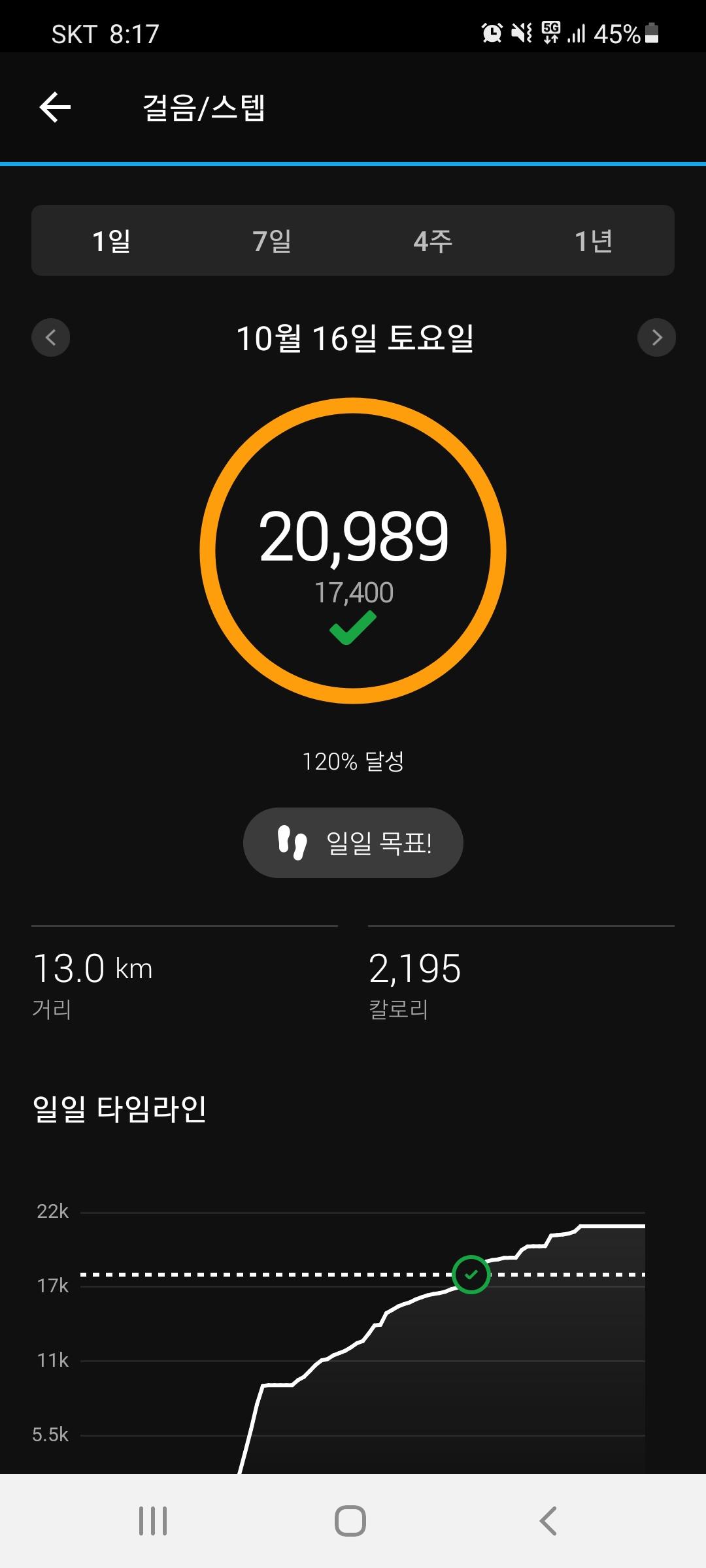
Task: Open the recent apps view
Action: [153, 1521]
